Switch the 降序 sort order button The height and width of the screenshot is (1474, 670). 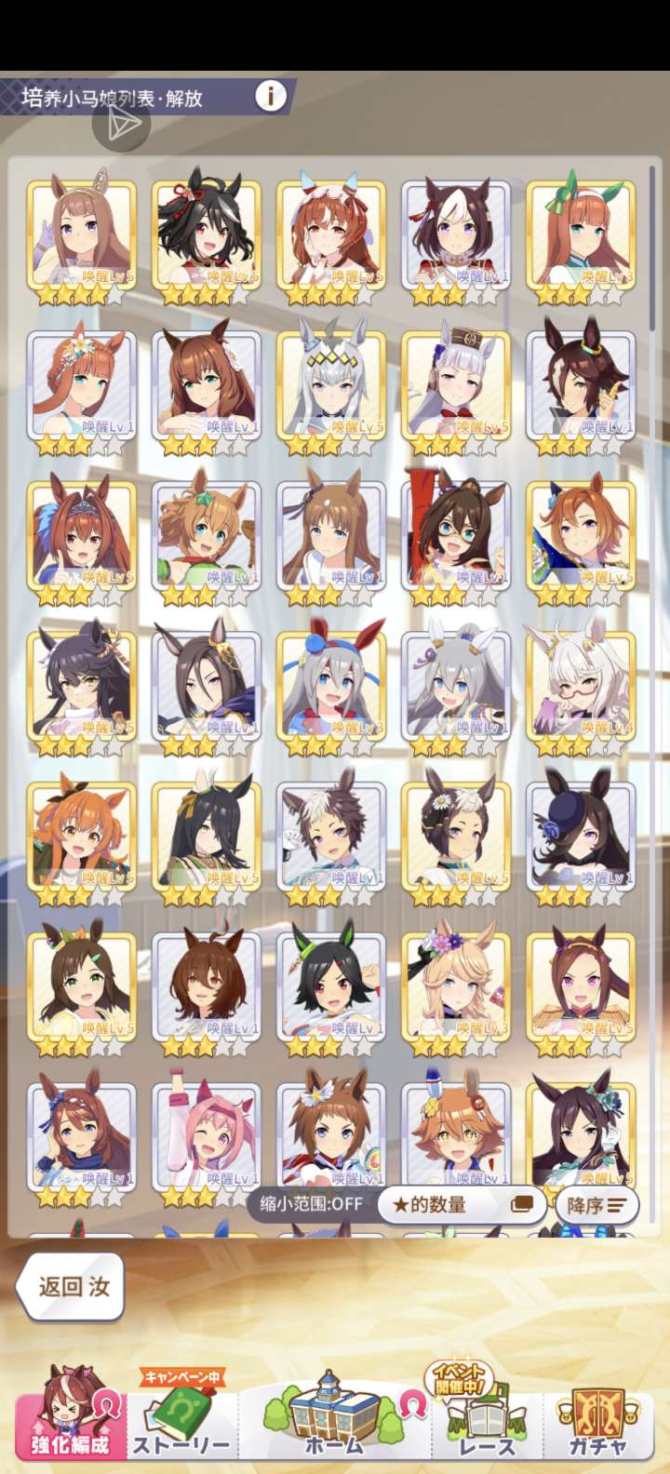(x=596, y=1205)
